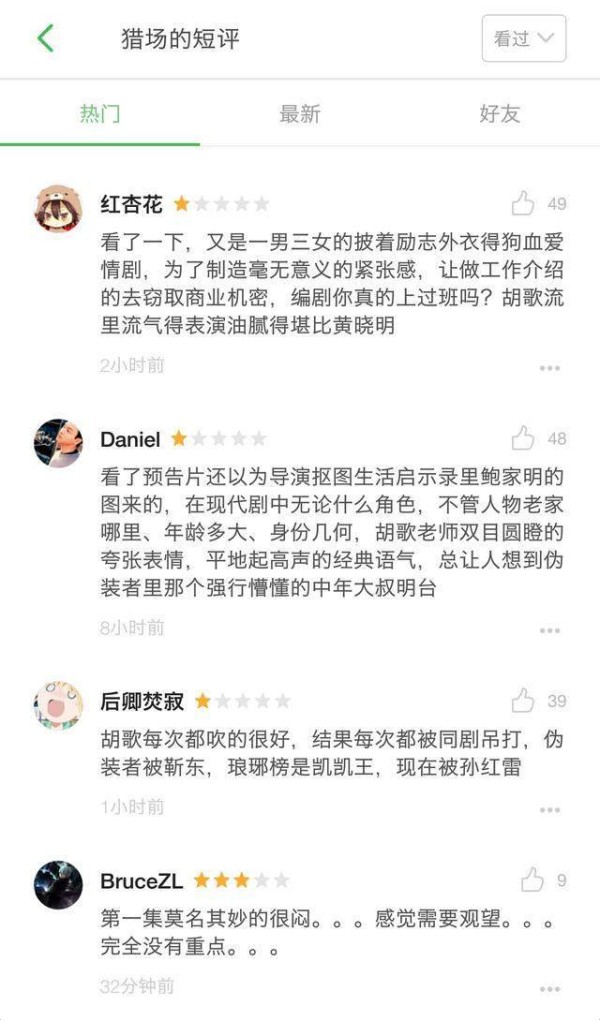Open BruceZL's profile avatar
600x1020 pixels.
(x=59, y=885)
